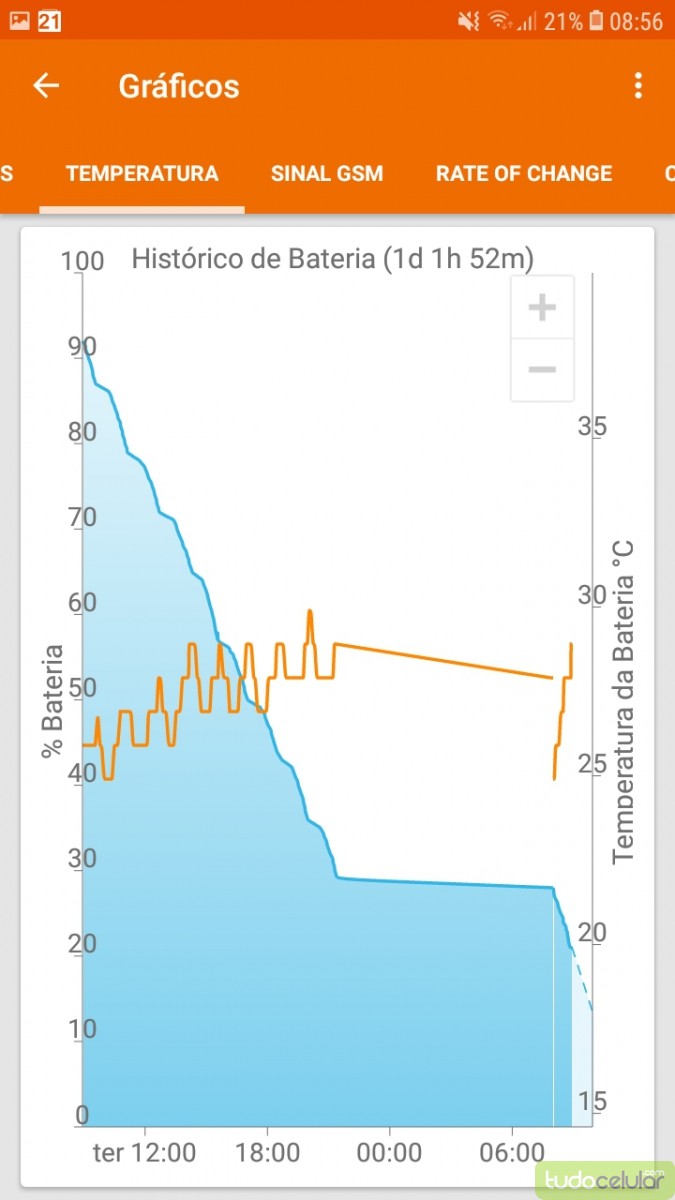Go back using the arrow icon
675x1200 pixels.
coord(46,86)
